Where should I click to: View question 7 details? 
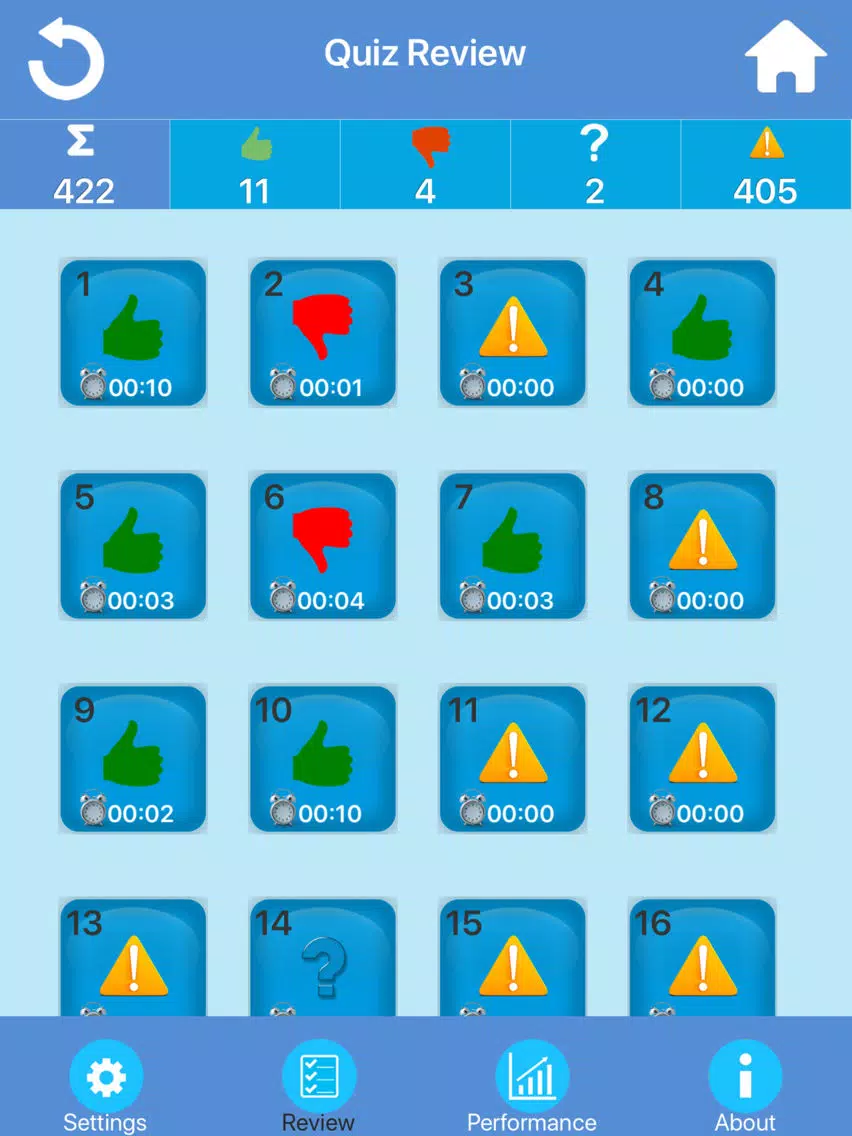tap(513, 546)
